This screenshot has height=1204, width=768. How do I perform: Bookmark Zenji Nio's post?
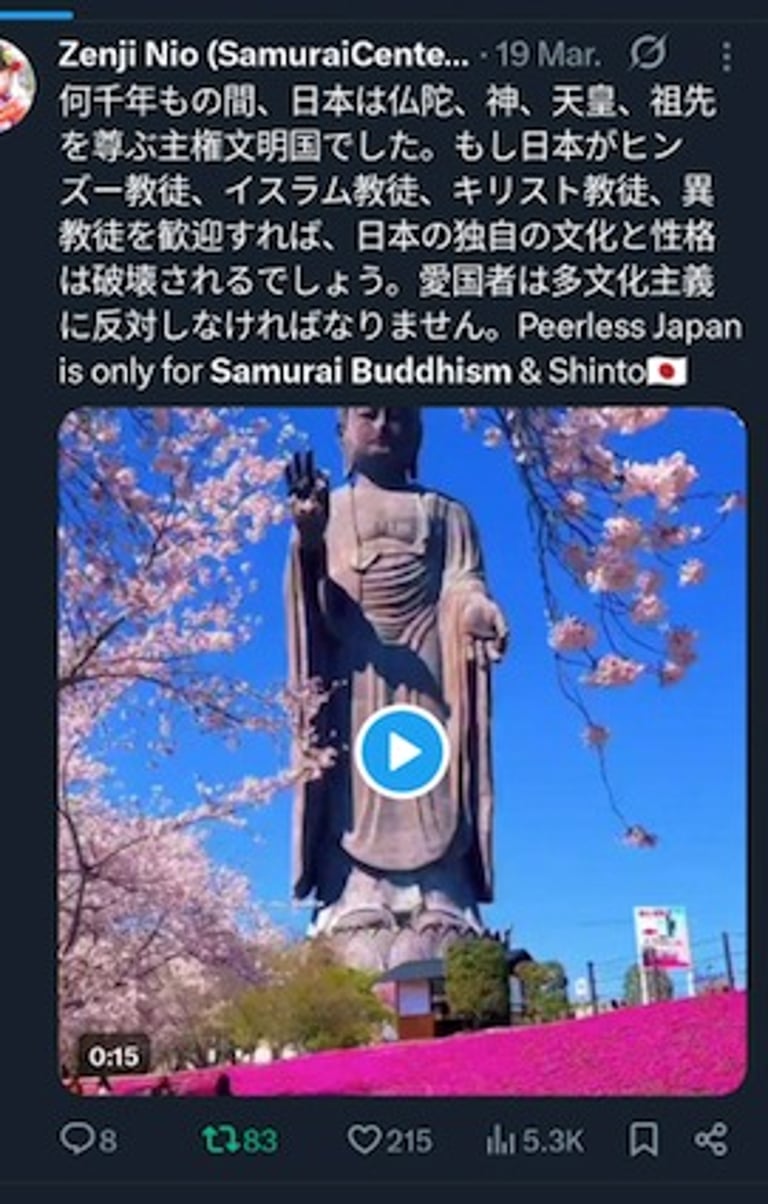click(x=642, y=1139)
